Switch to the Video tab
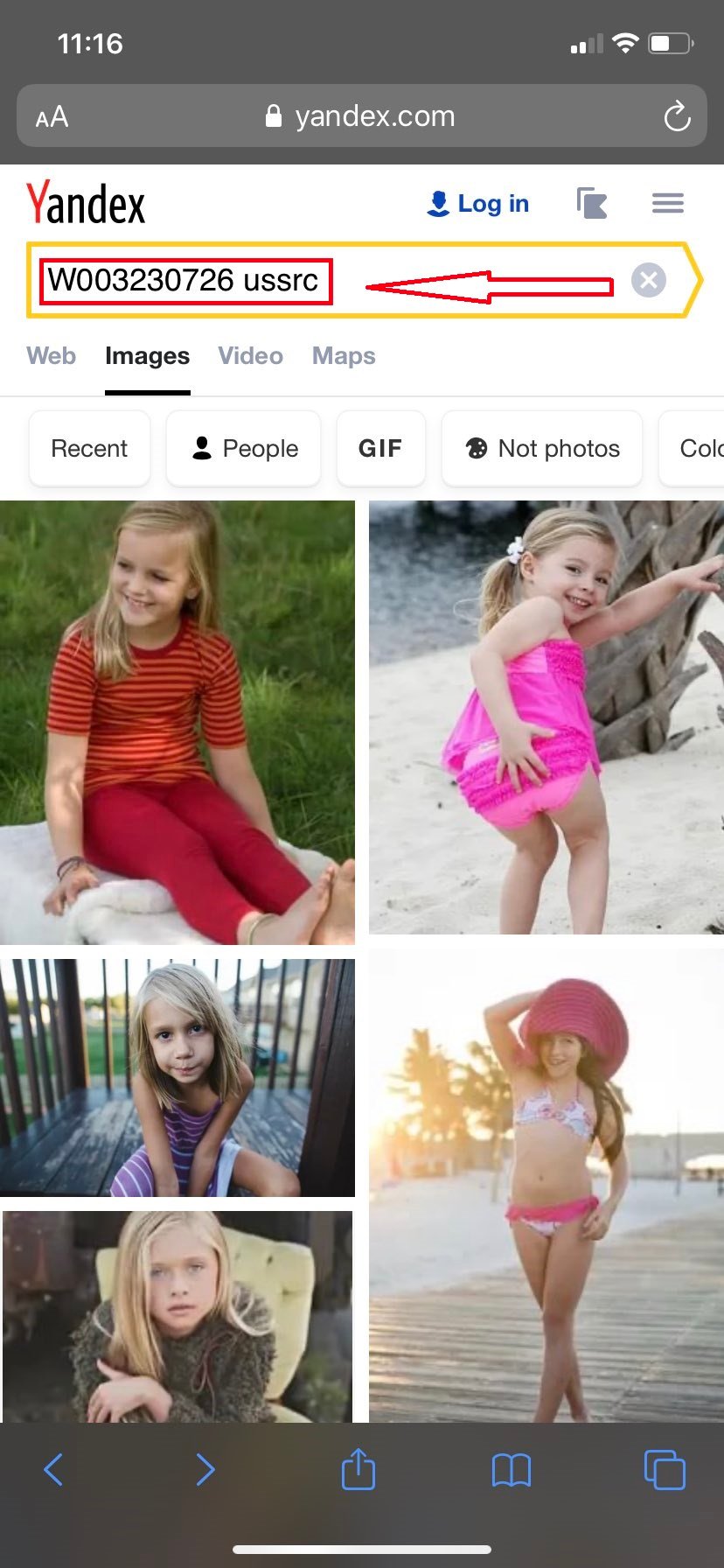Screen dimensions: 724x1568 point(250,356)
